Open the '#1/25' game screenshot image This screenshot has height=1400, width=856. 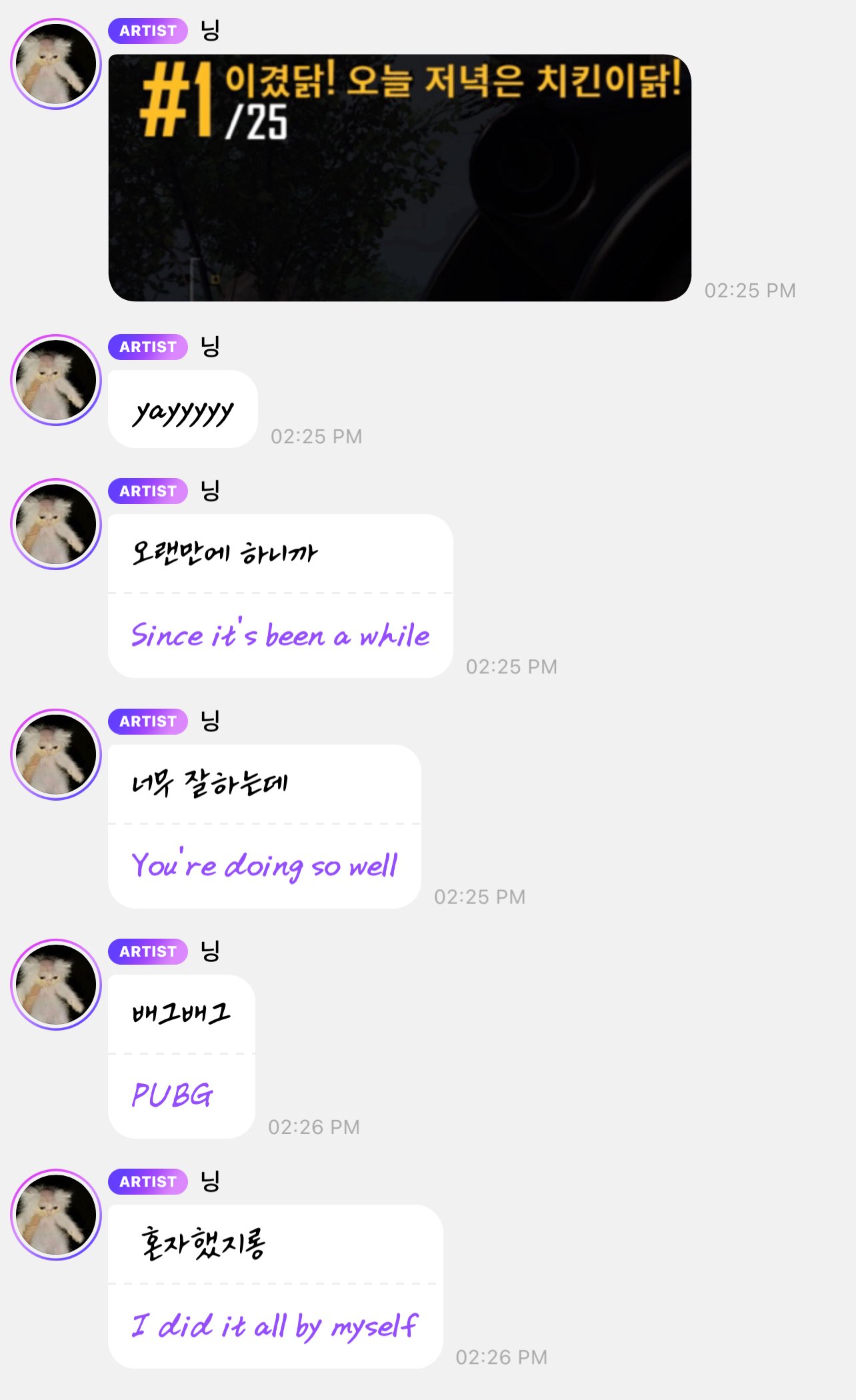click(x=399, y=177)
